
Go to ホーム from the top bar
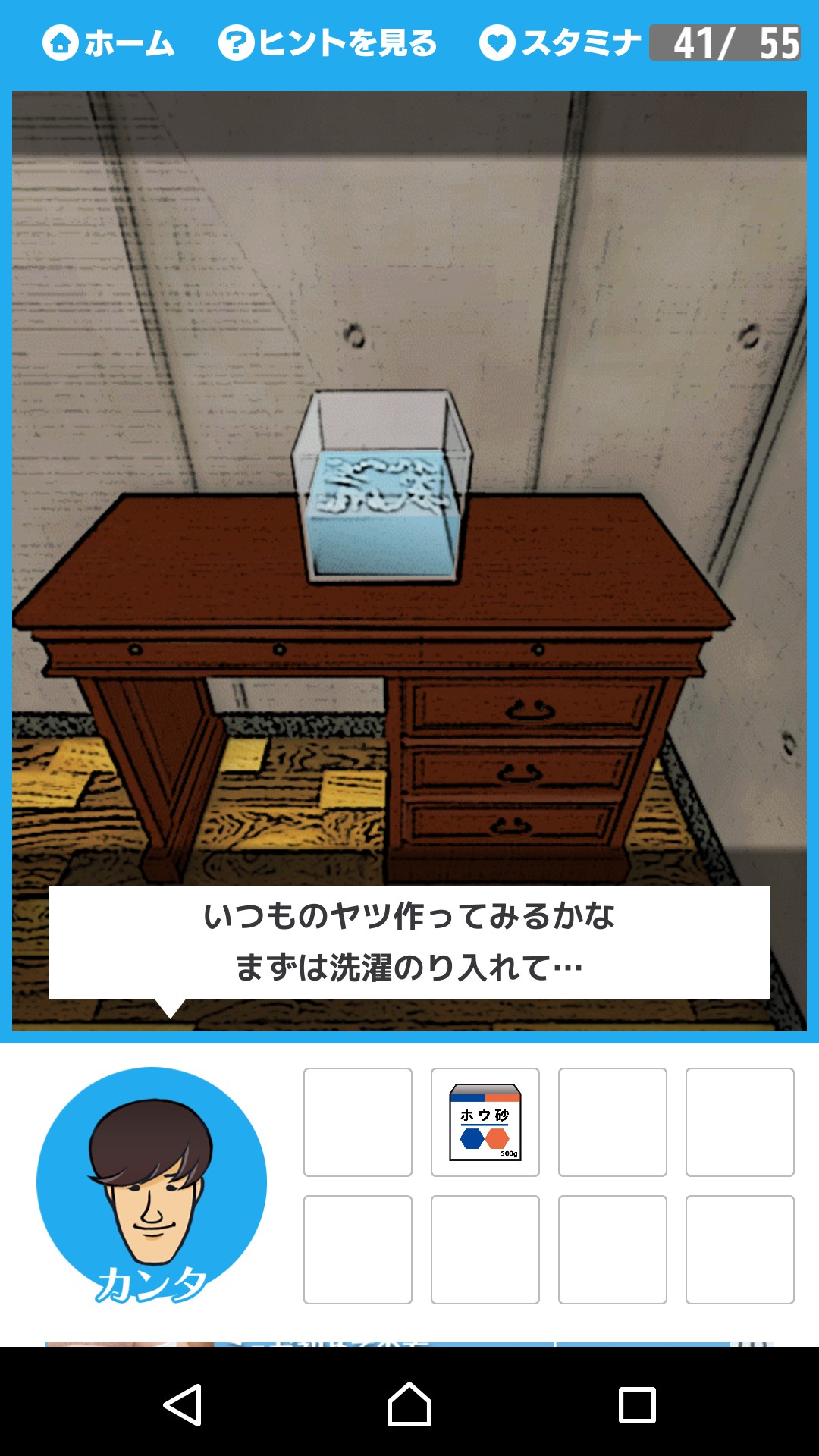click(108, 43)
